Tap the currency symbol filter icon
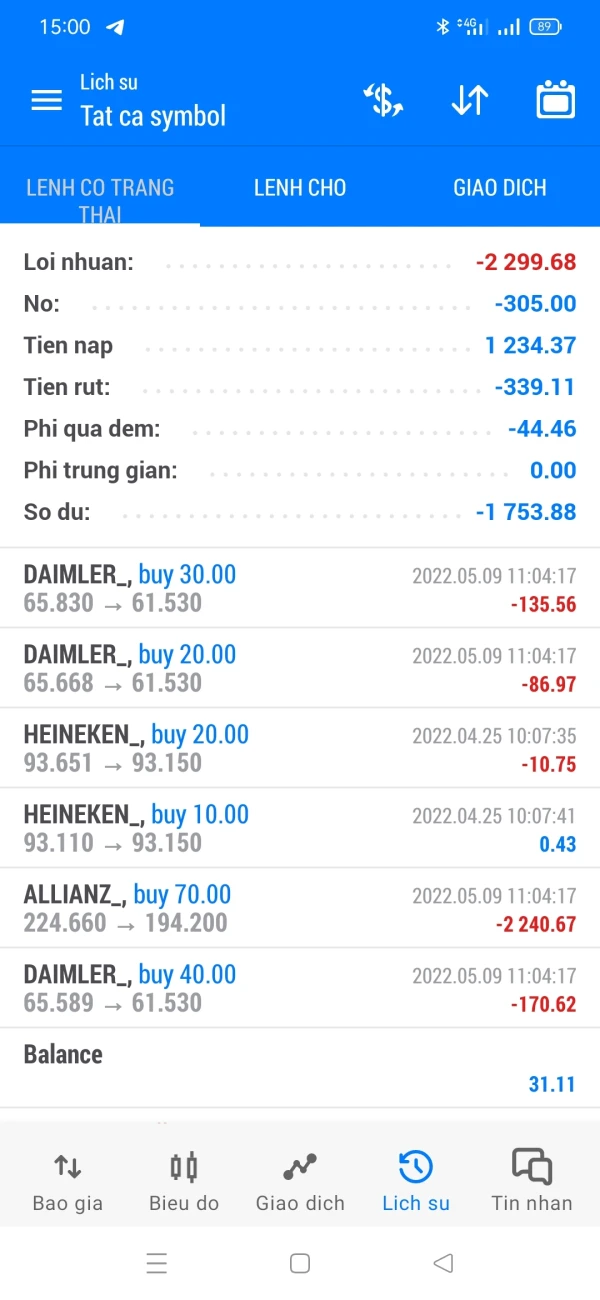Viewport: 600px width, 1300px height. pyautogui.click(x=383, y=100)
